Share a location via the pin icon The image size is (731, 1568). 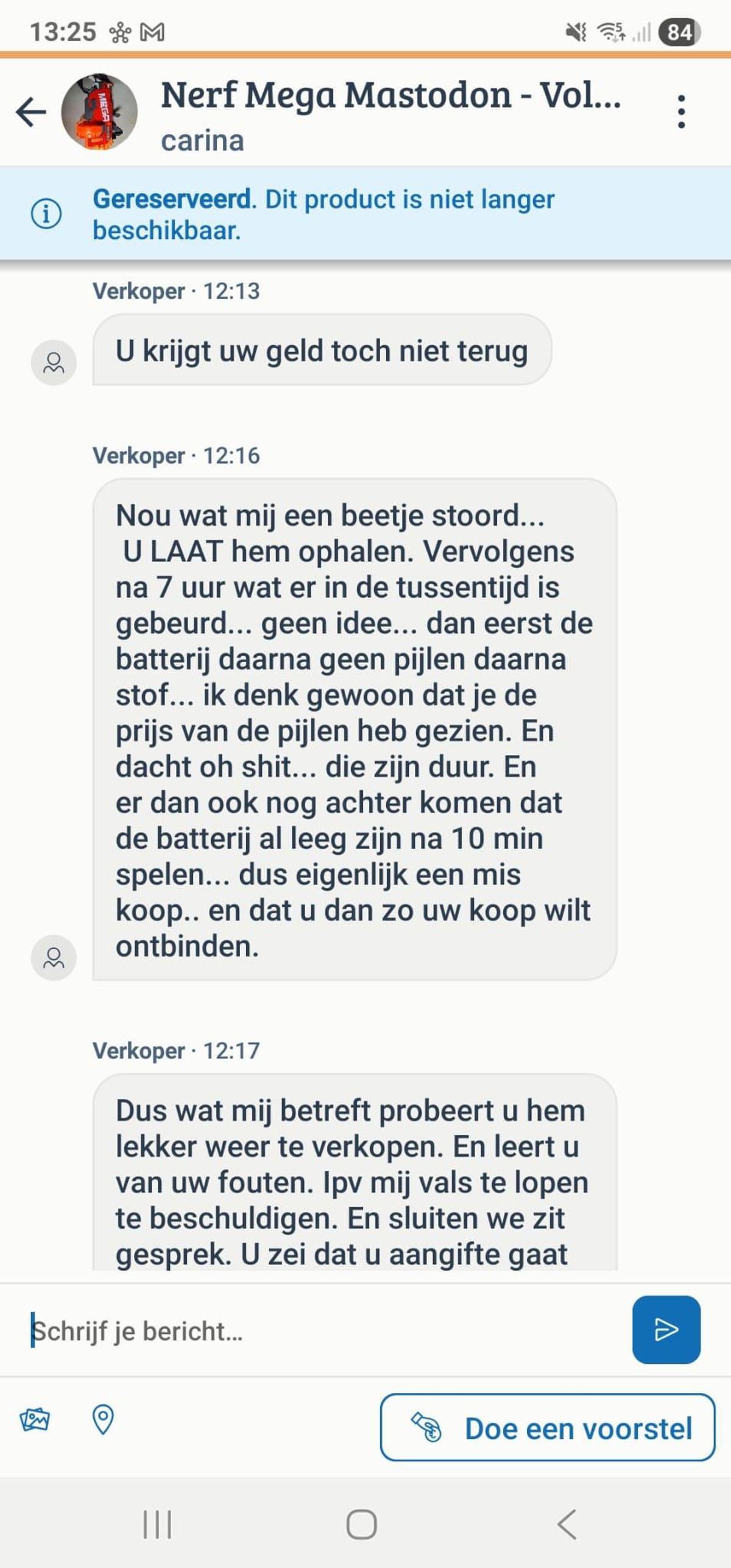(x=102, y=1420)
